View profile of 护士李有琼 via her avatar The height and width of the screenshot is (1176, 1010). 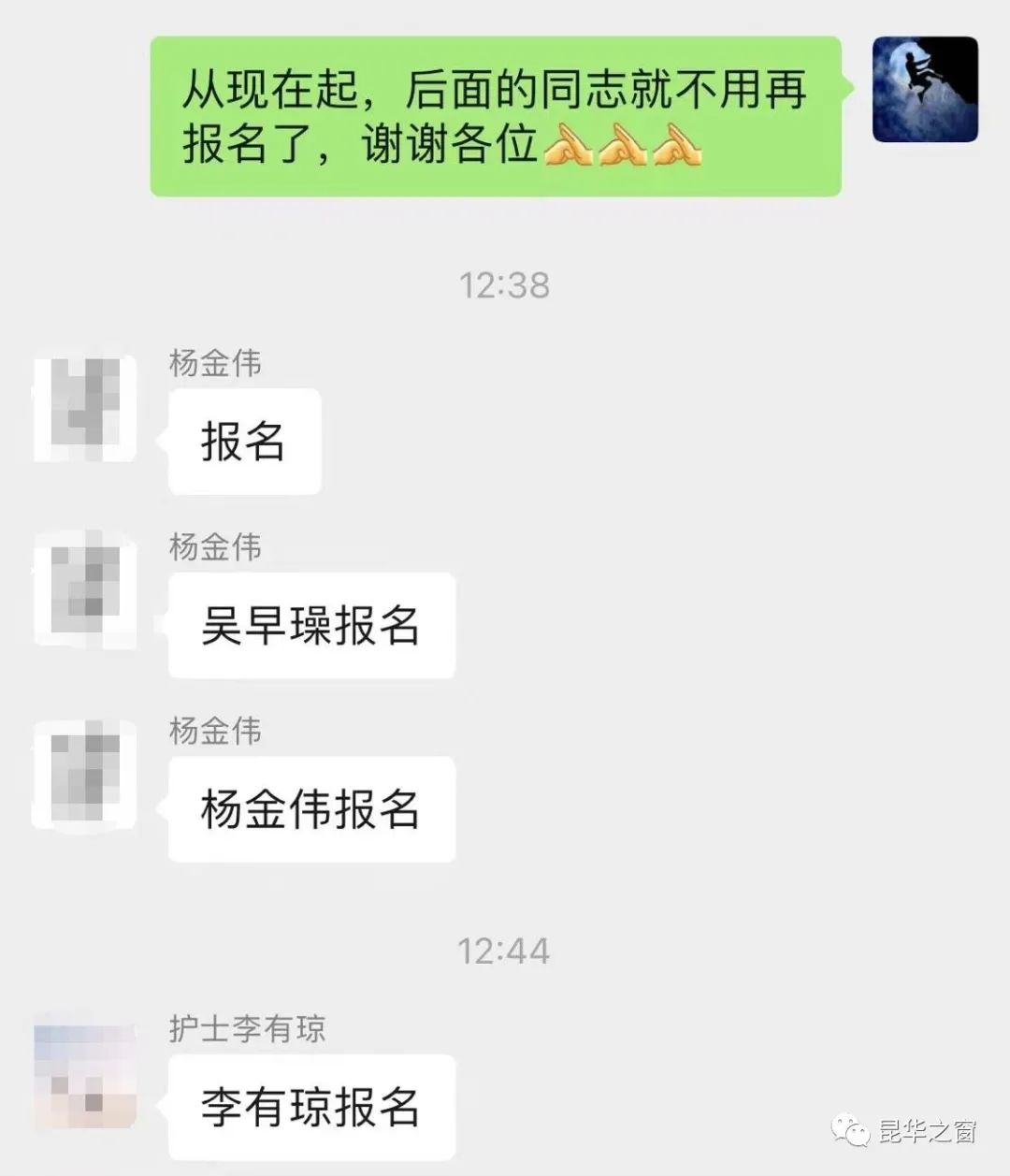pos(85,1070)
